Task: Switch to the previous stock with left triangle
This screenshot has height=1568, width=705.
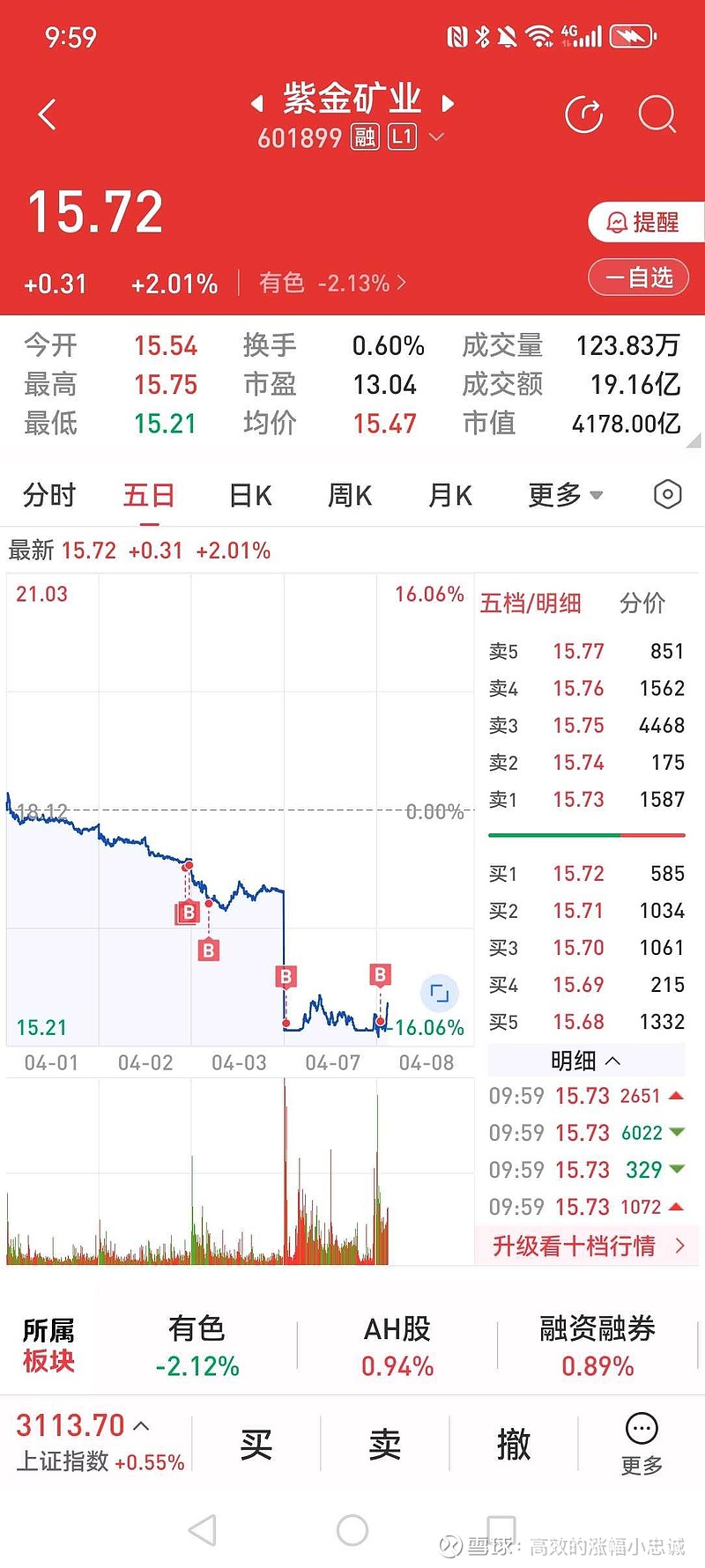Action: (x=257, y=104)
